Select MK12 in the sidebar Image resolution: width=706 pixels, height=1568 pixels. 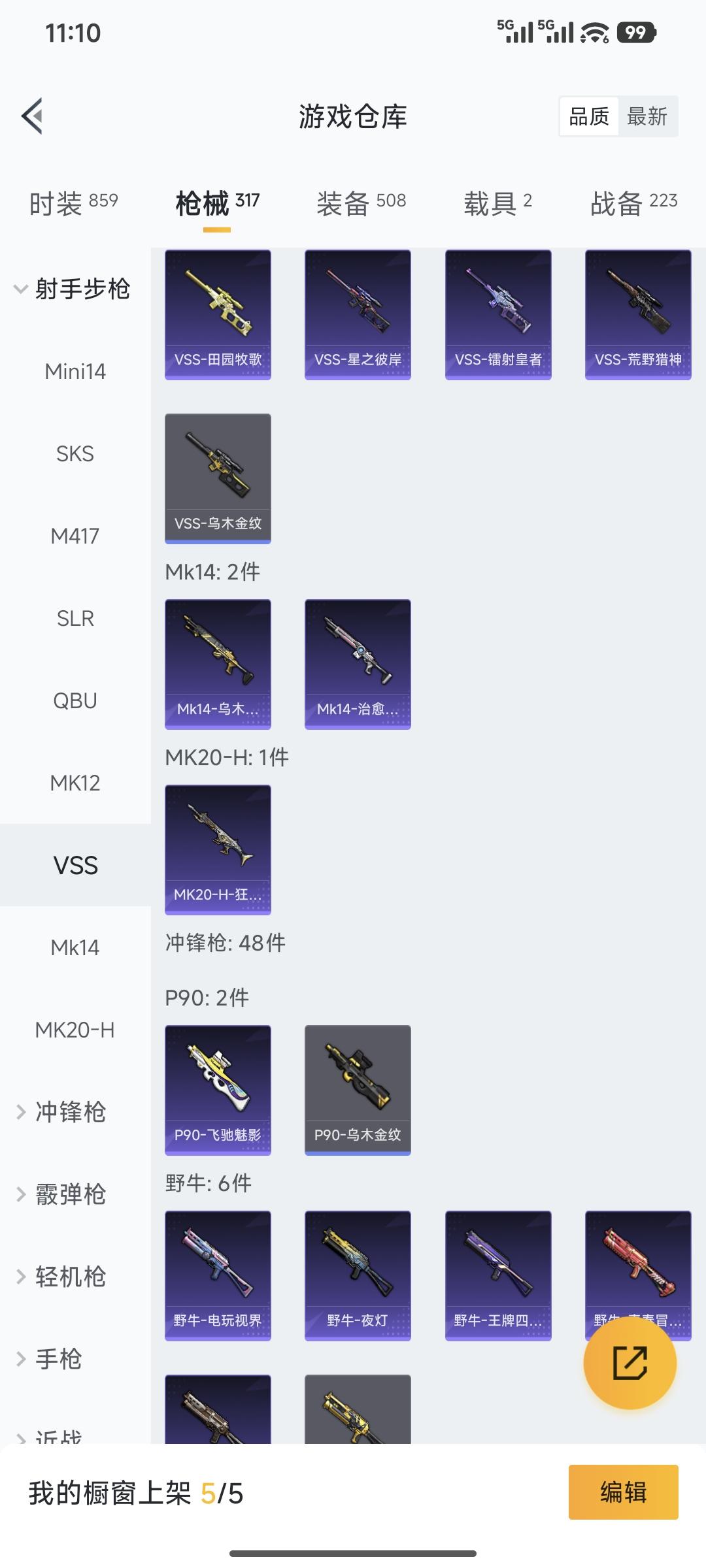[x=75, y=783]
